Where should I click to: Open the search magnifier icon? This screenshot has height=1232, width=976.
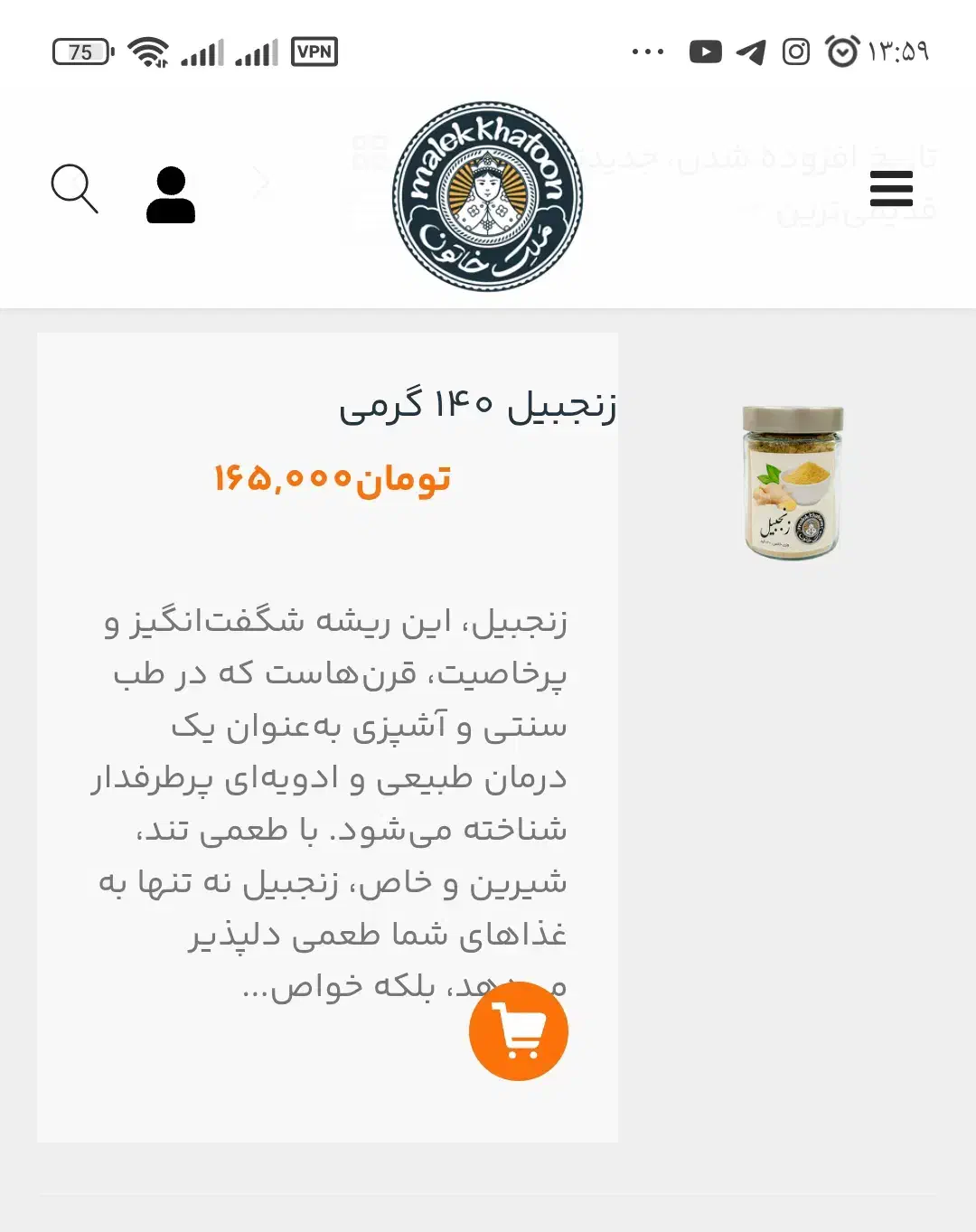click(74, 189)
